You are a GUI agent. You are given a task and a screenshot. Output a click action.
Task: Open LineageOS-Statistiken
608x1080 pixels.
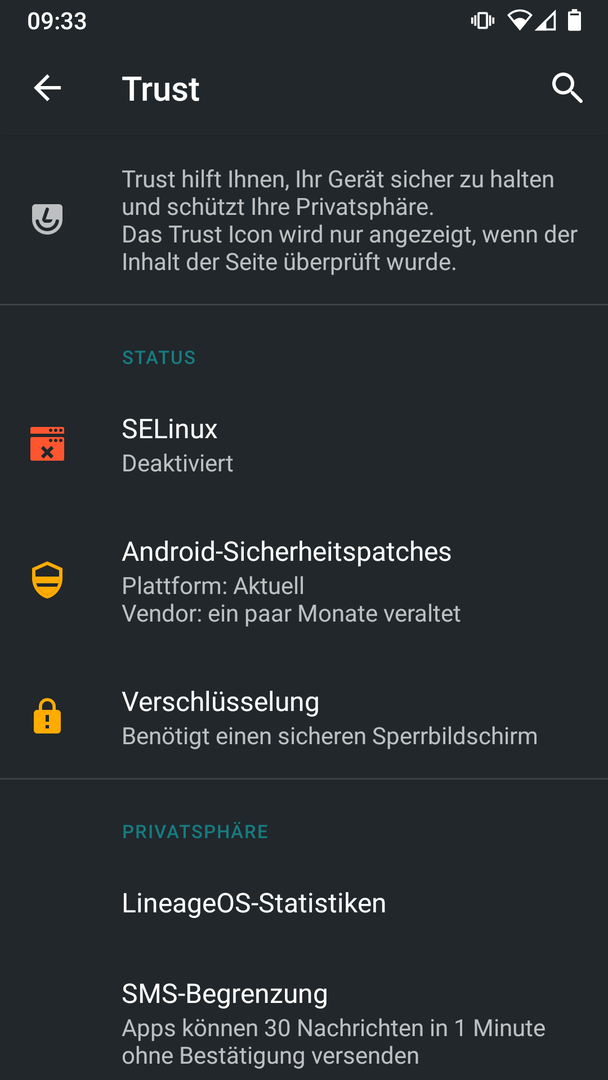click(x=304, y=903)
